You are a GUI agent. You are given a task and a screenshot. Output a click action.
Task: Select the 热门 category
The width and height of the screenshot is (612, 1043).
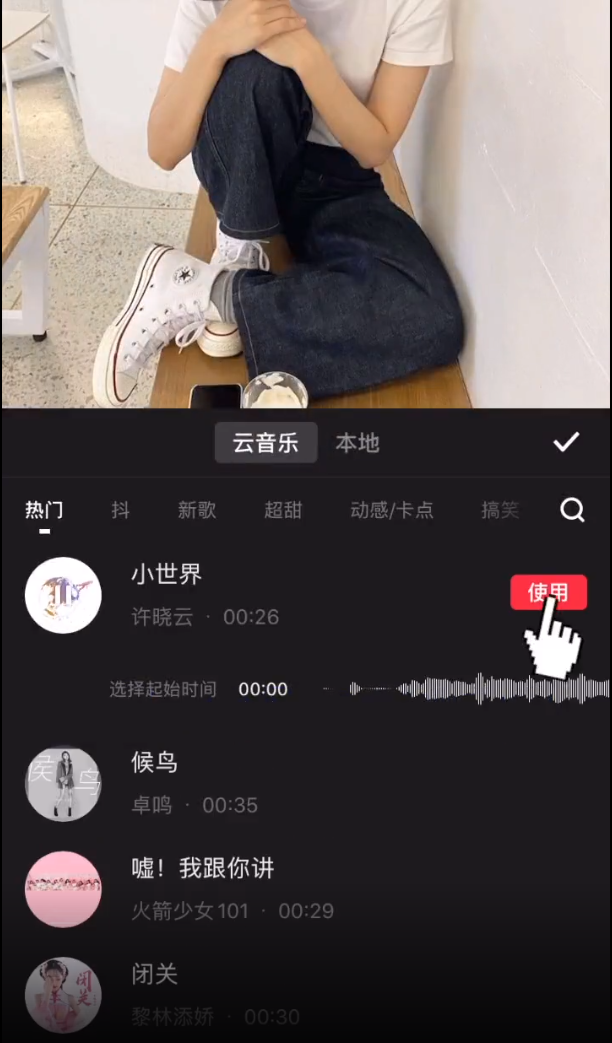pyautogui.click(x=44, y=510)
